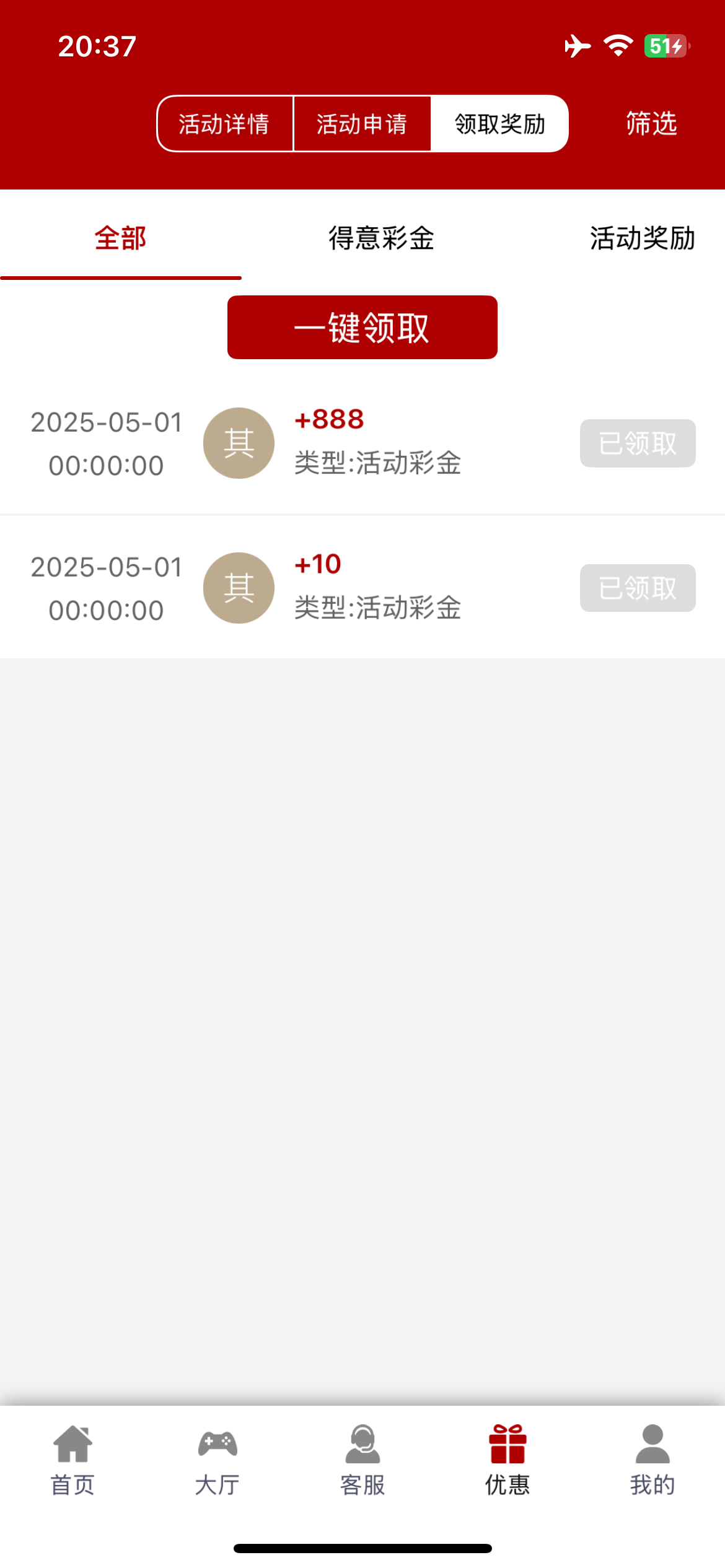Open the 大厅 game lobby tab
Image resolution: width=725 pixels, height=1568 pixels.
[217, 1459]
